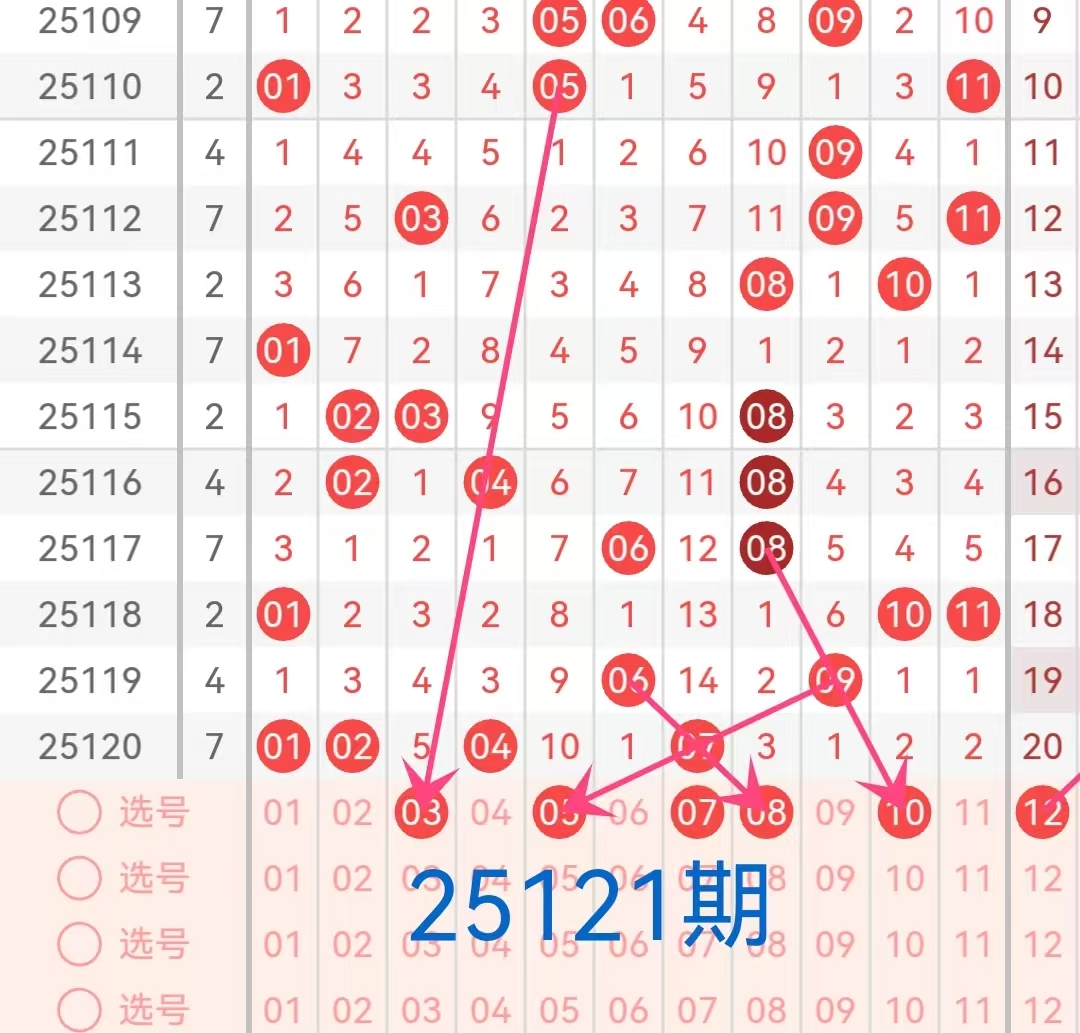Pick number 02 in the row with highlighted balls

pyautogui.click(x=352, y=812)
